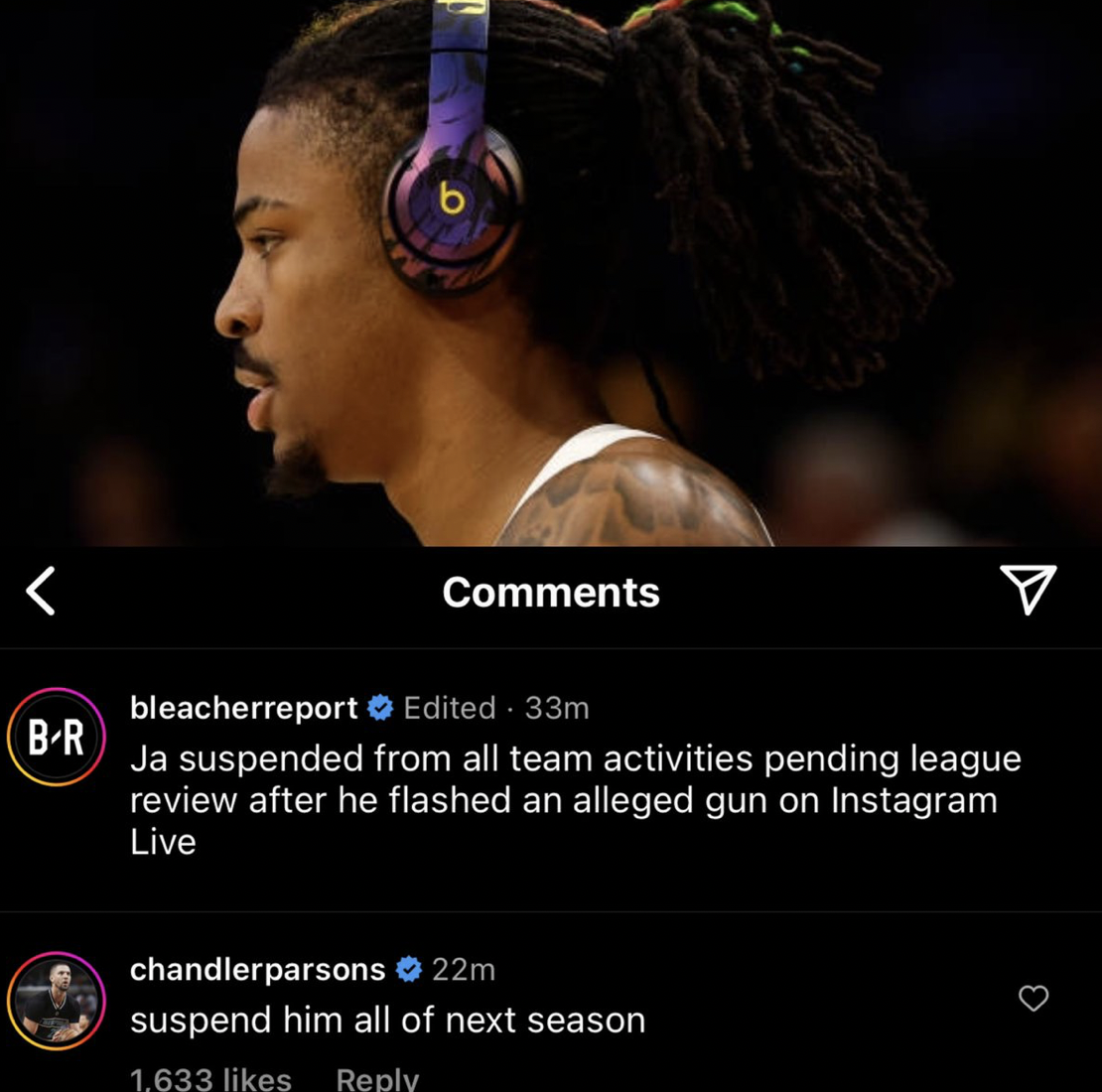Like chandlerparsons' comment with the heart icon
Screen dimensions: 1102x1092
pos(1033,999)
